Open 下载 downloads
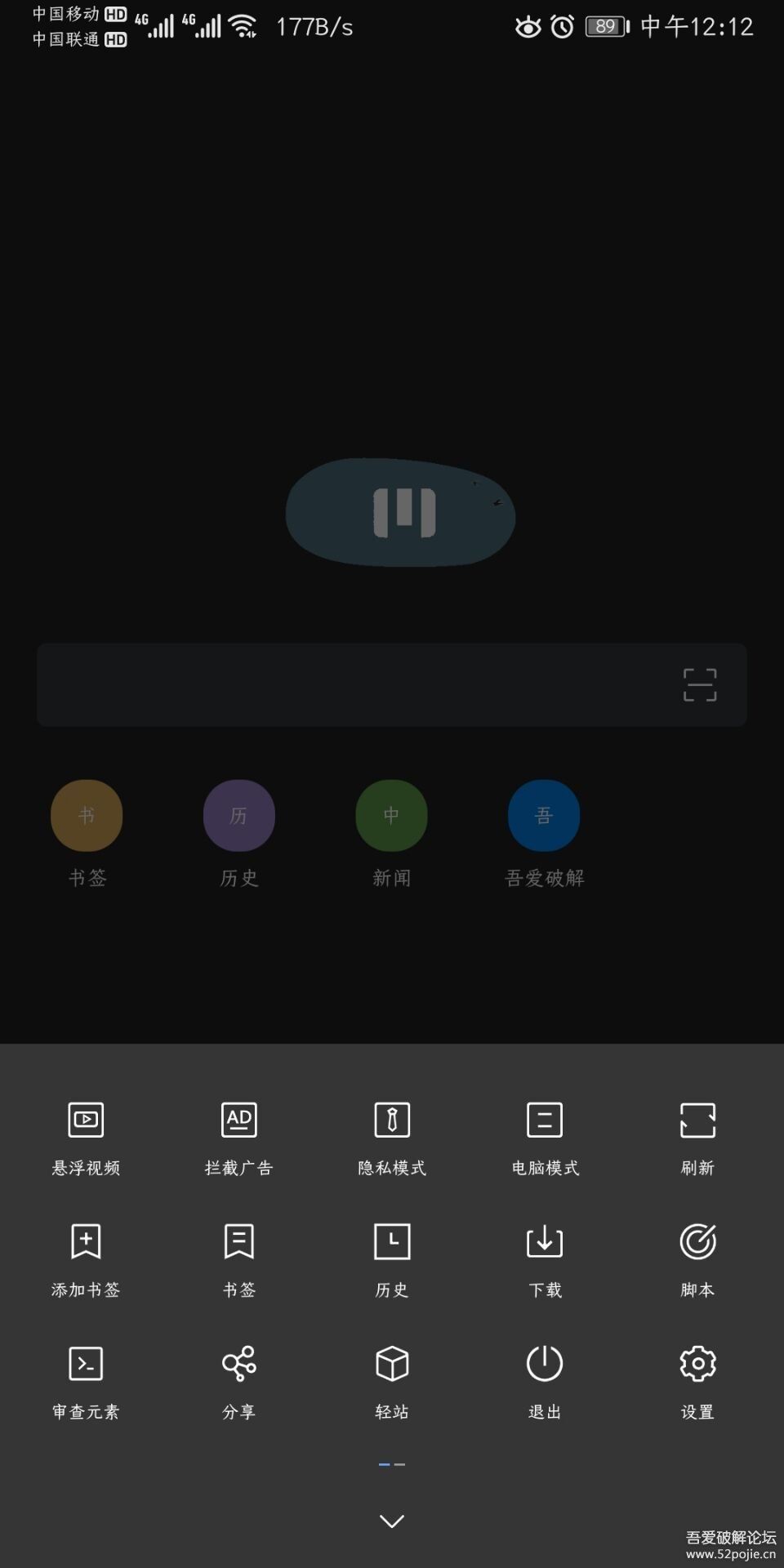Image resolution: width=784 pixels, height=1568 pixels. 545,1258
